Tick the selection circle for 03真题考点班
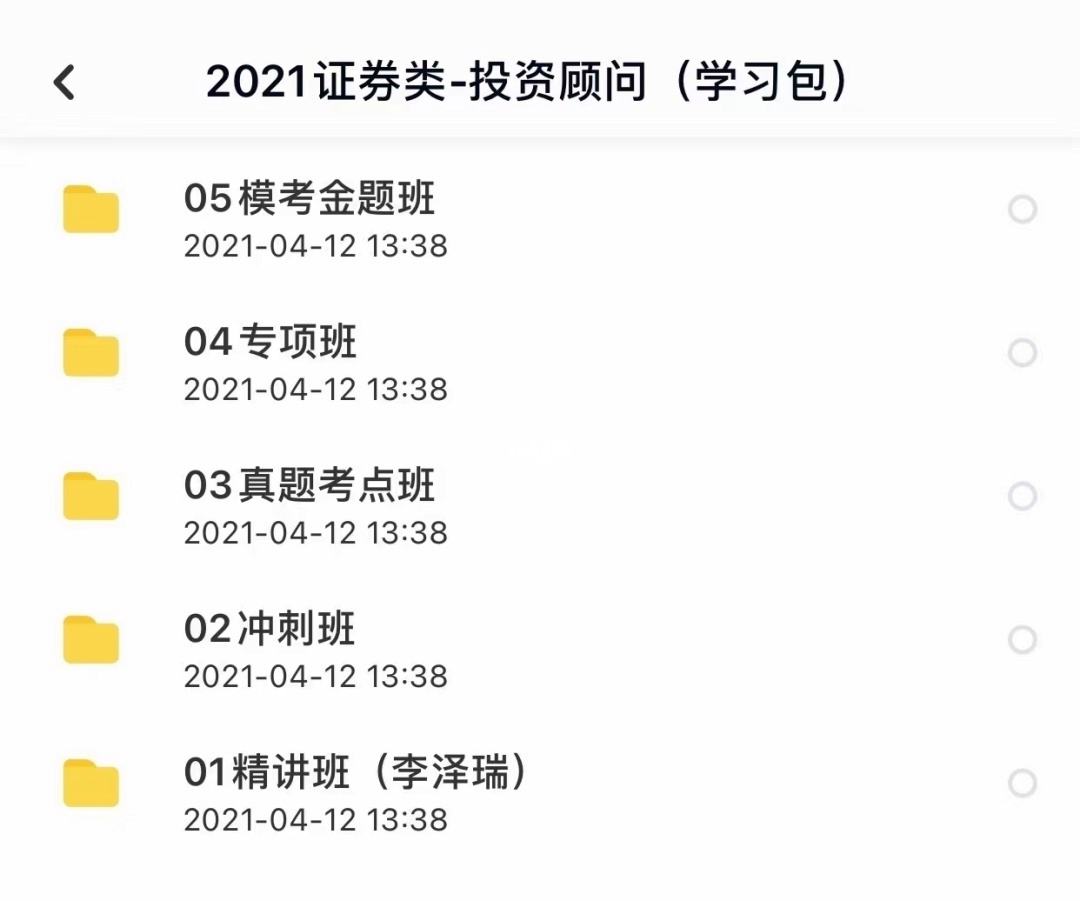 1022,496
